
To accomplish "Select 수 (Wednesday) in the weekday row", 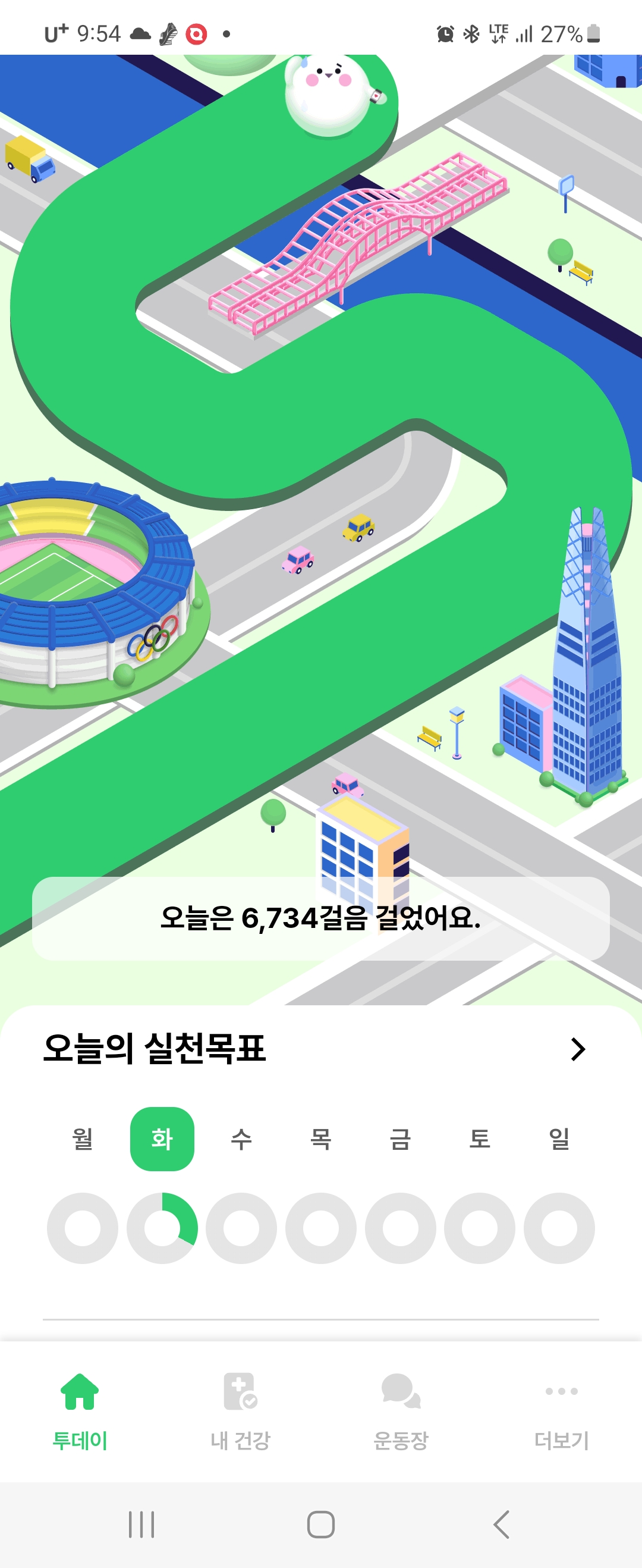I will coord(241,1139).
